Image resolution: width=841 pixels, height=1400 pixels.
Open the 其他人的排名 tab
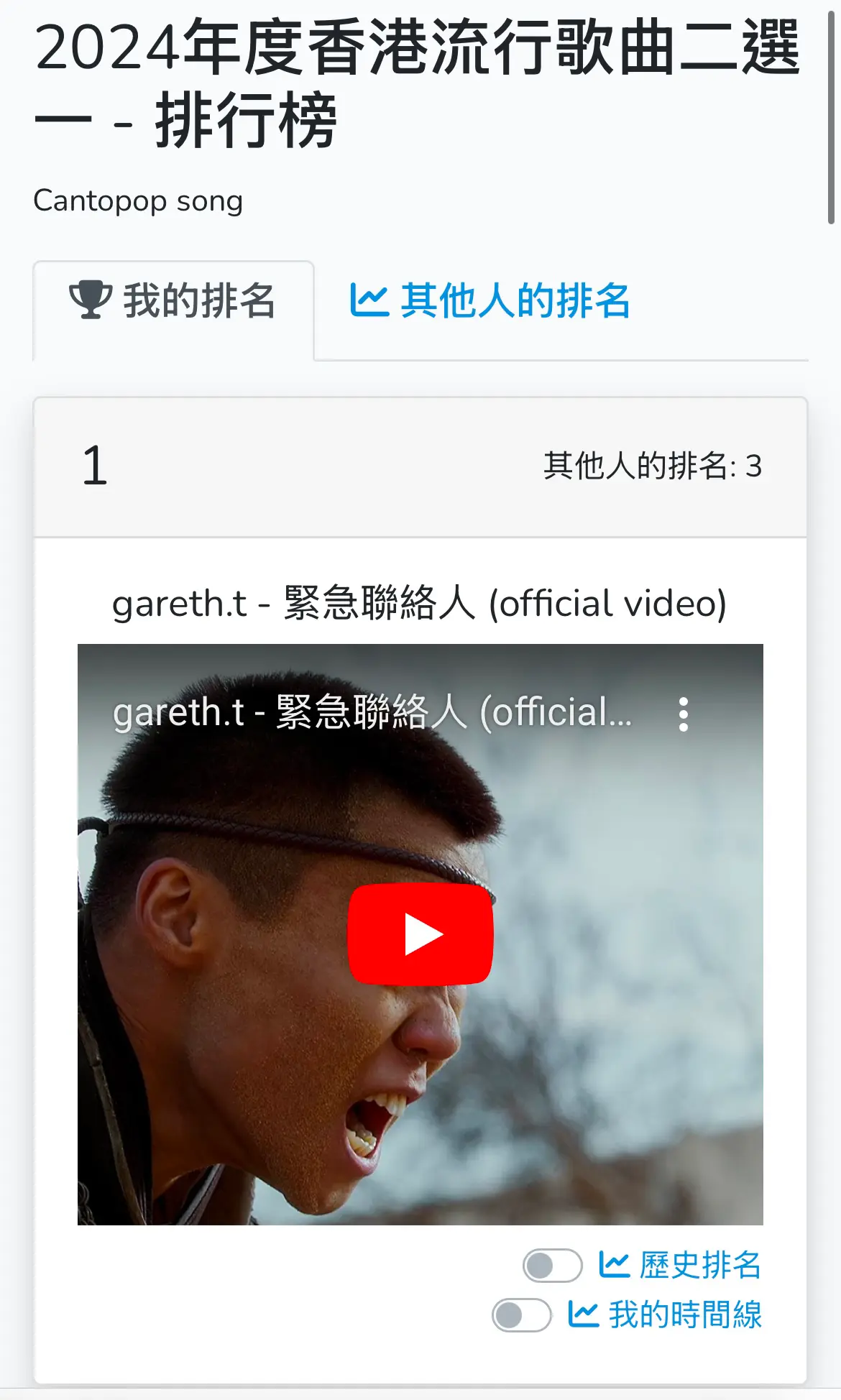coord(490,300)
